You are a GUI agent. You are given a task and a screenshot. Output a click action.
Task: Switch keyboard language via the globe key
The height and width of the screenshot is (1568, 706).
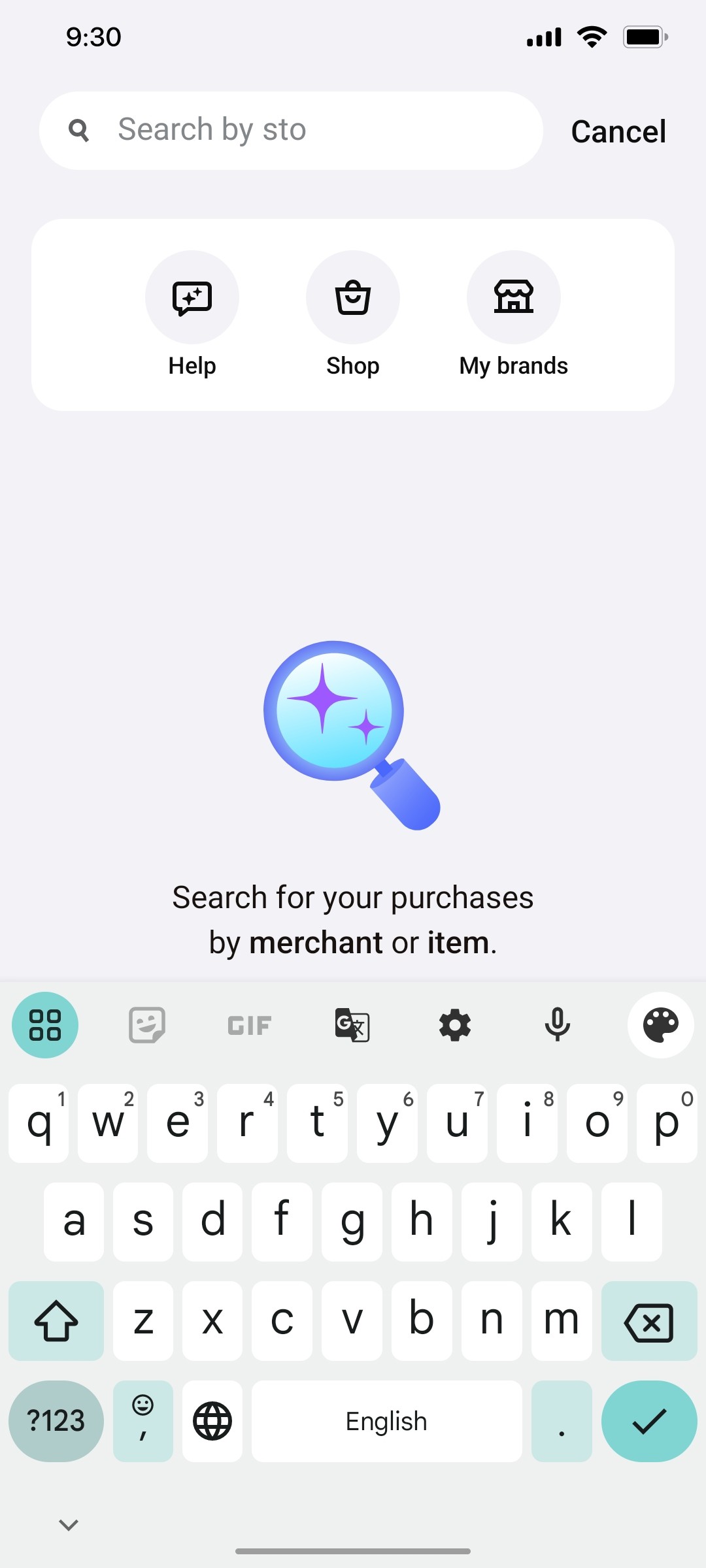point(212,1421)
